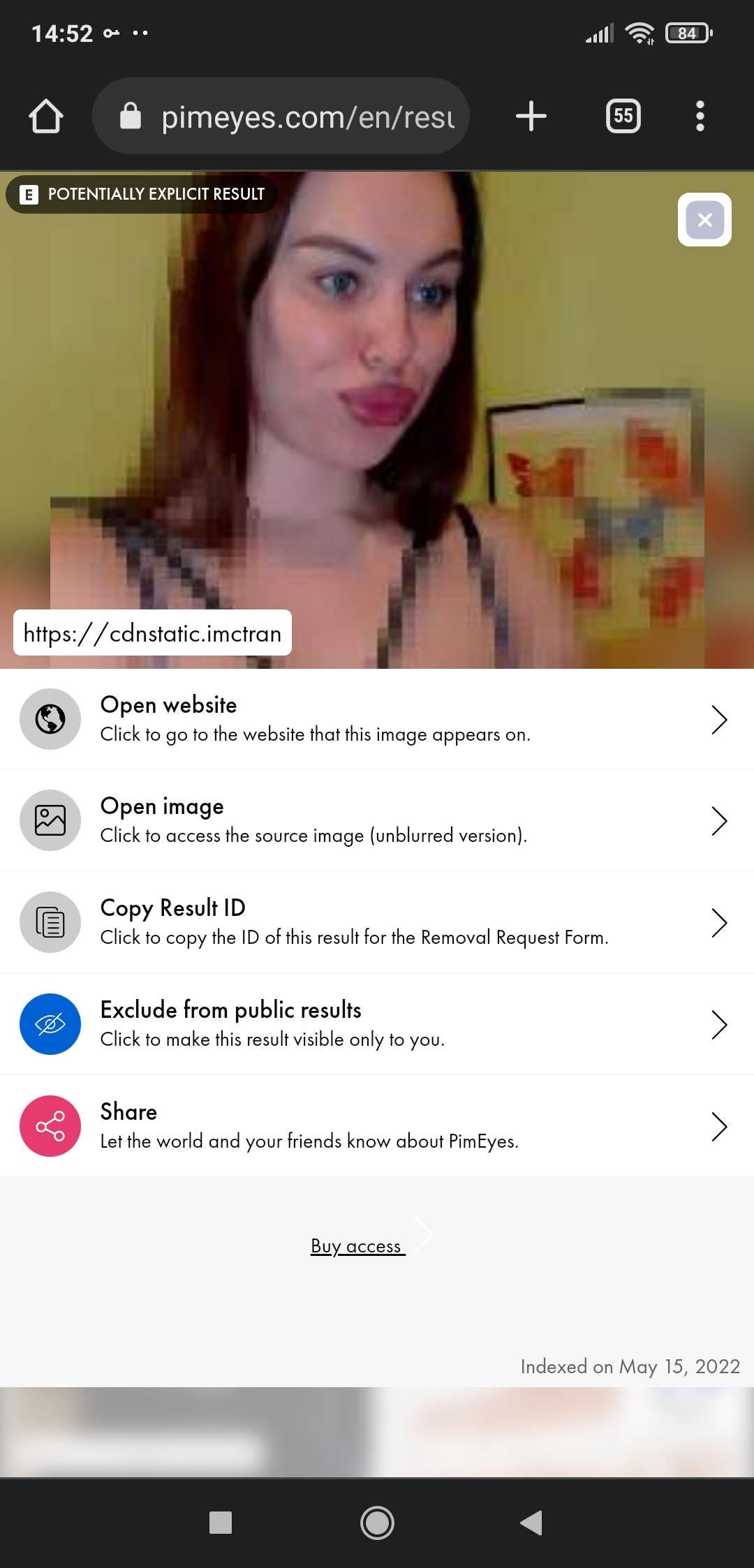Choose Open image for the unblurred version
754x1568 pixels.
point(377,820)
